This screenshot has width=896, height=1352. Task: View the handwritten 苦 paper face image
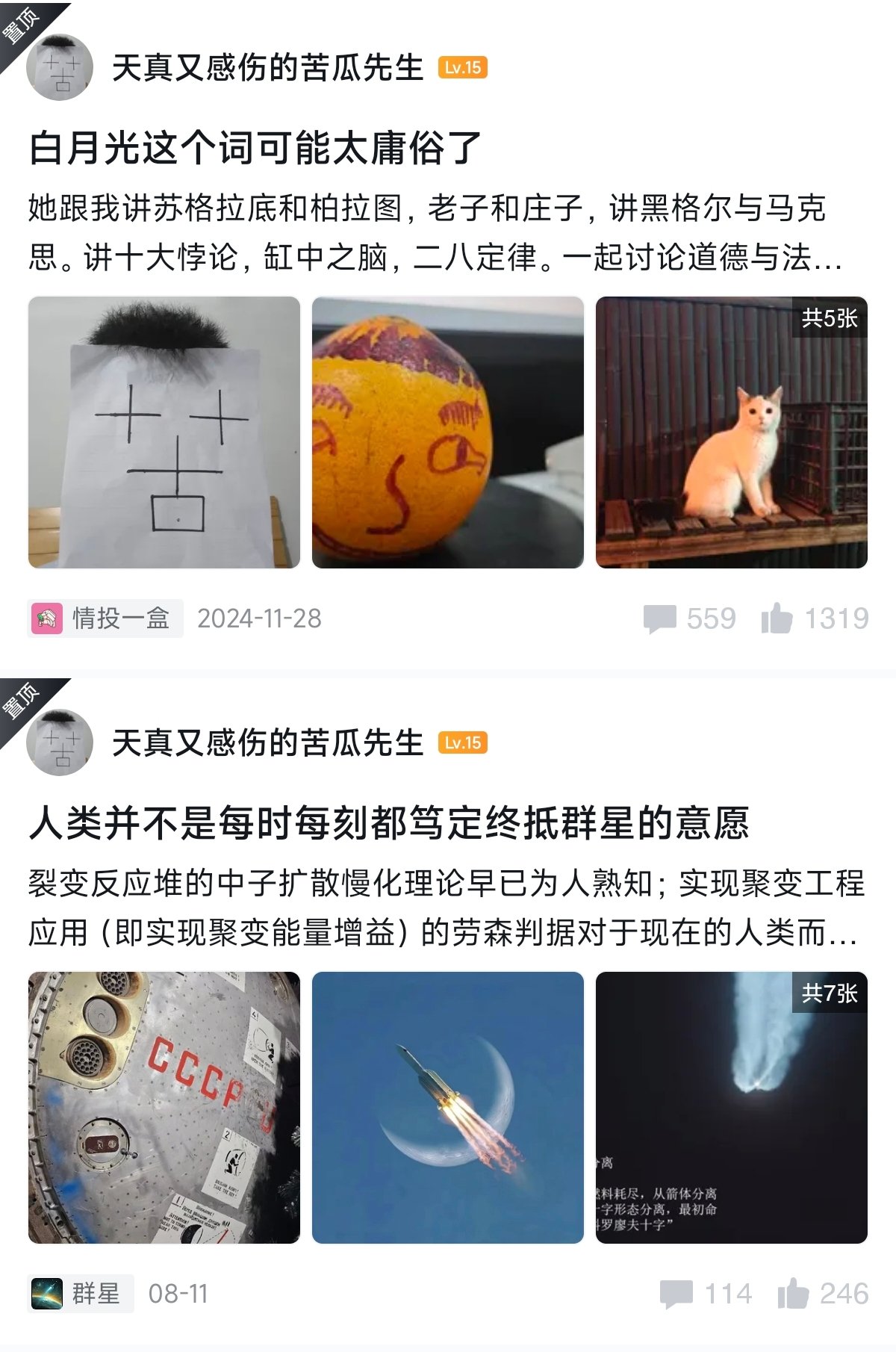pos(164,432)
